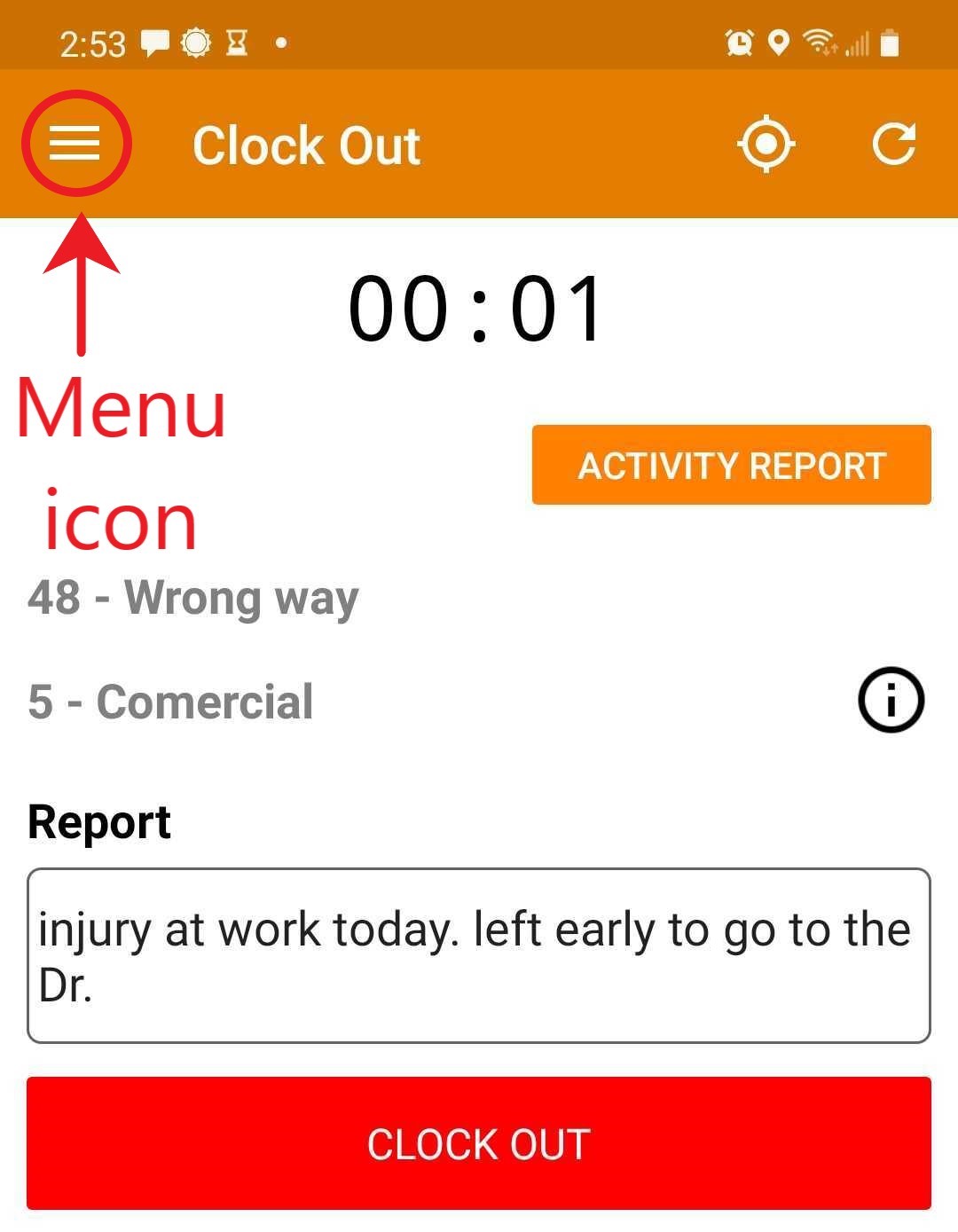Open the hamburger menu icon
This screenshot has width=958, height=1232.
coord(75,143)
